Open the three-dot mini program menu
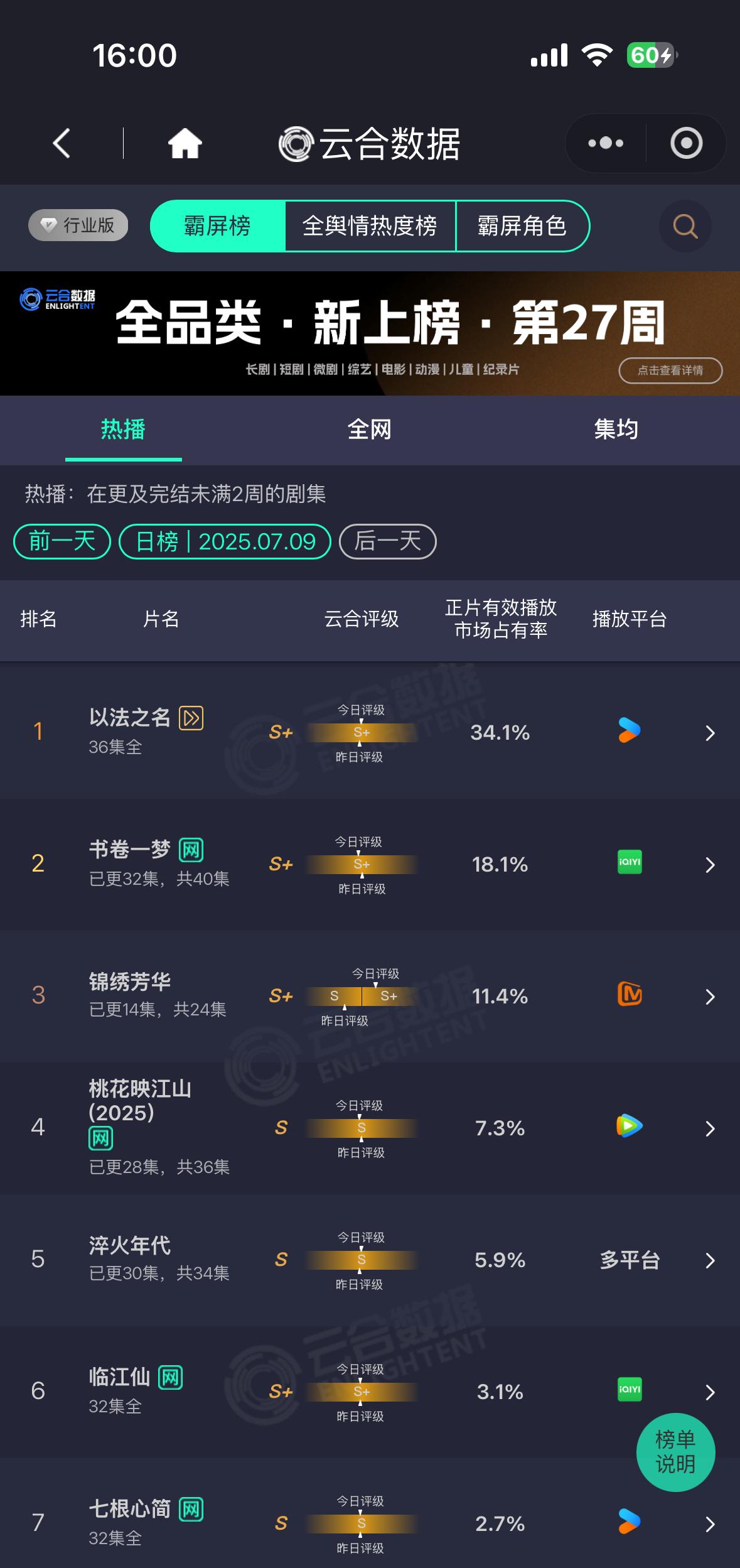The height and width of the screenshot is (1568, 740). [606, 143]
